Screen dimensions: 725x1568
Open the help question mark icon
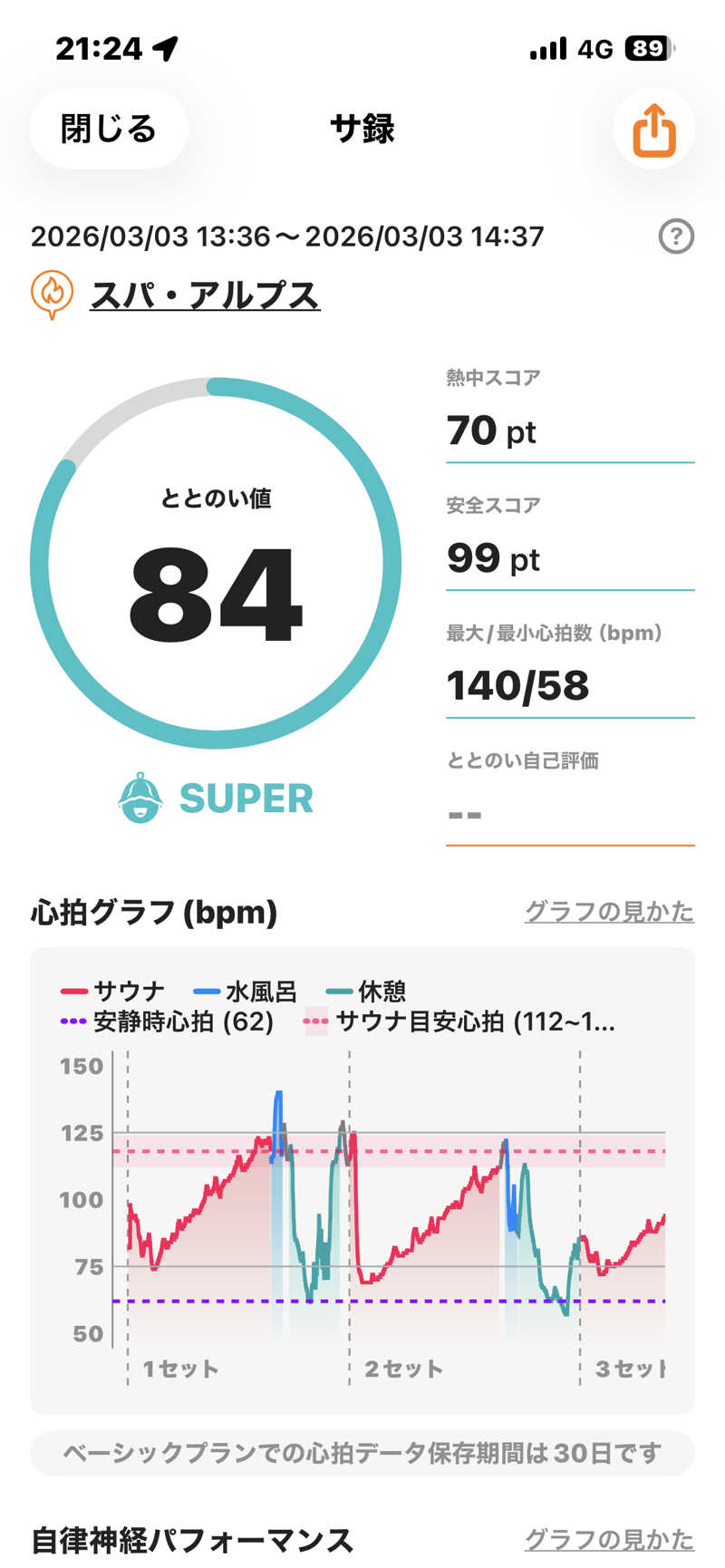point(675,237)
